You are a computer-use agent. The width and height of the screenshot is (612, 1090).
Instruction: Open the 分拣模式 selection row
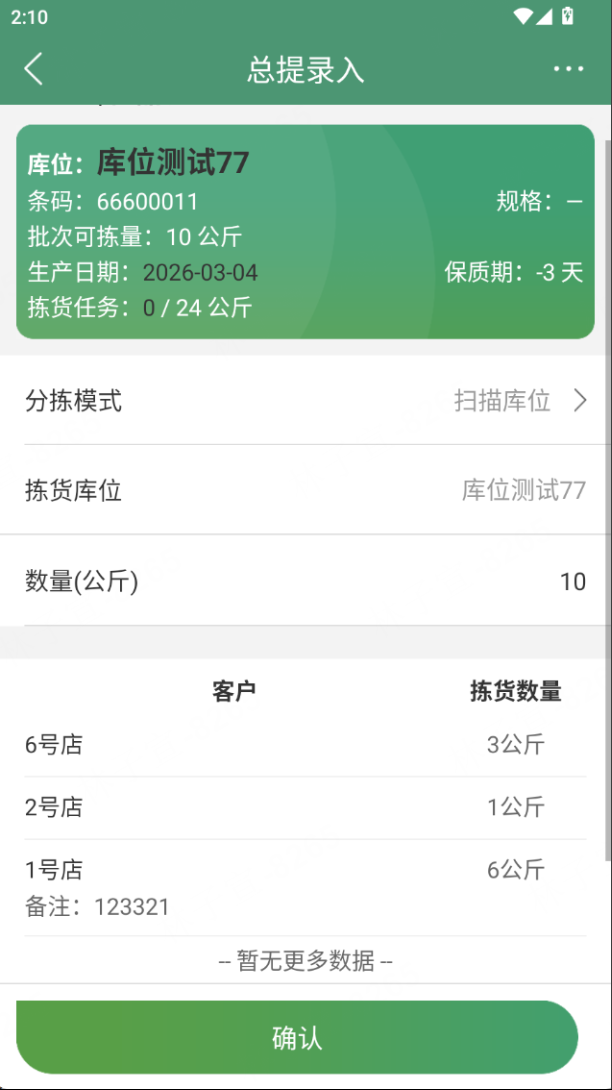[x=305, y=401]
